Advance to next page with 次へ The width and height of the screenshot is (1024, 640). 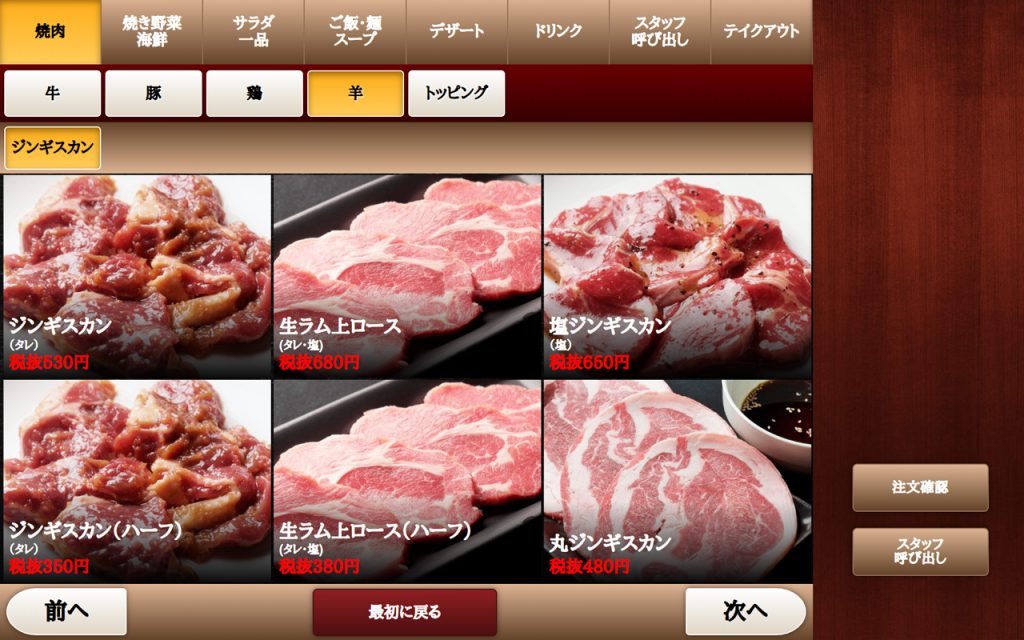tap(745, 611)
